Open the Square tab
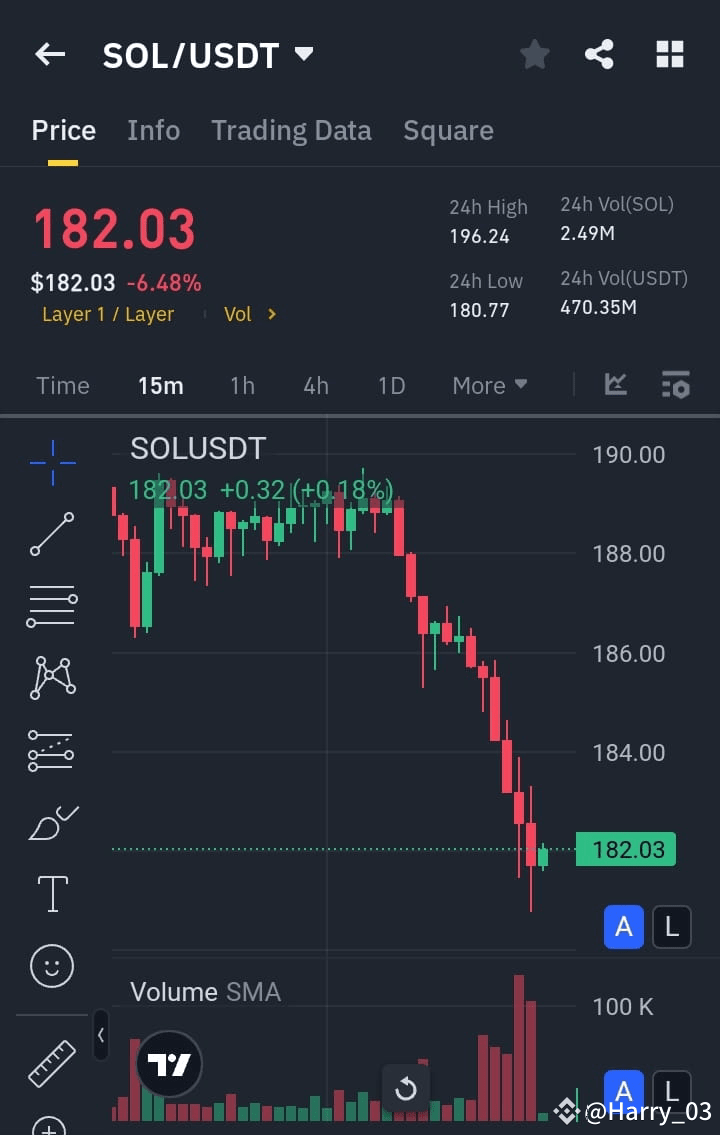 pyautogui.click(x=448, y=130)
